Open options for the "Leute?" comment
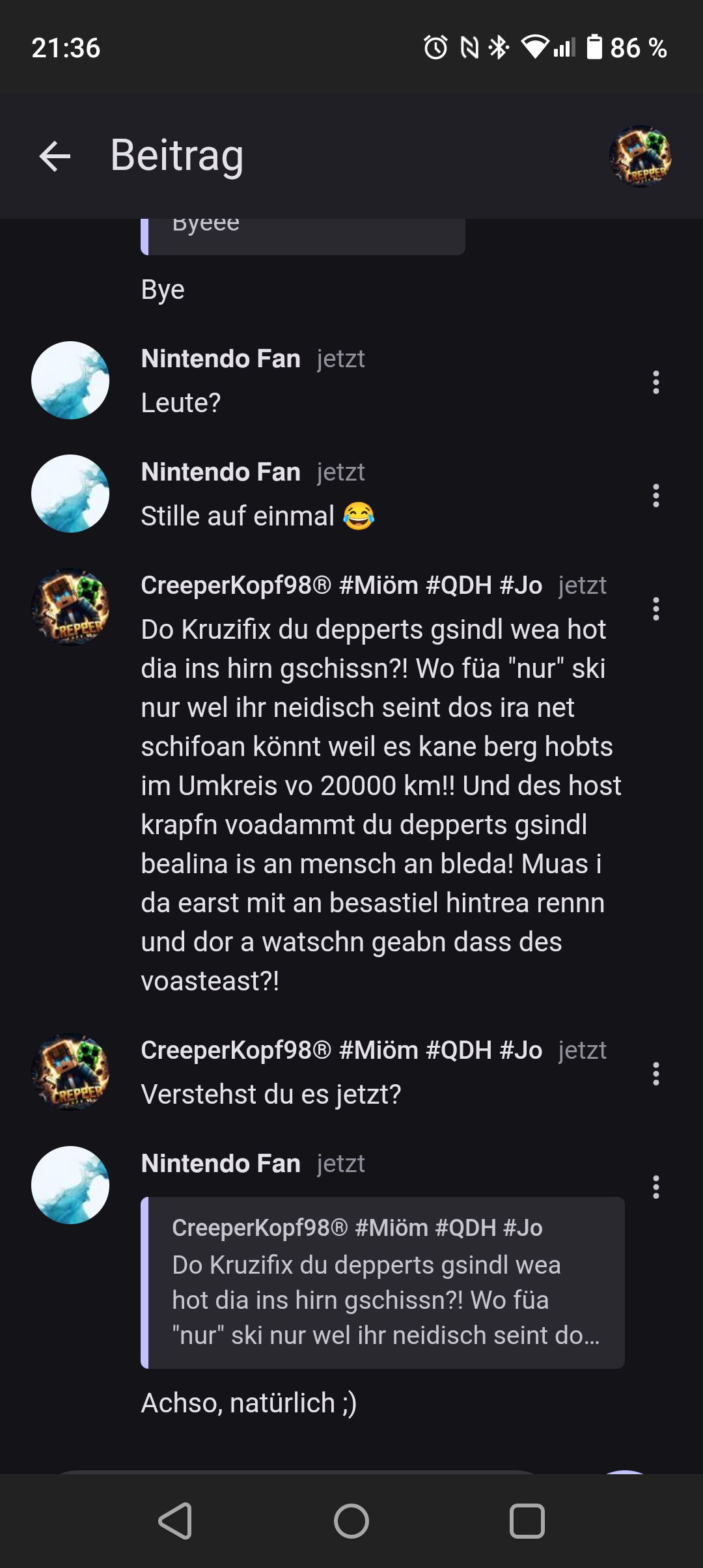Screen dimensions: 703x1568 coord(655,382)
